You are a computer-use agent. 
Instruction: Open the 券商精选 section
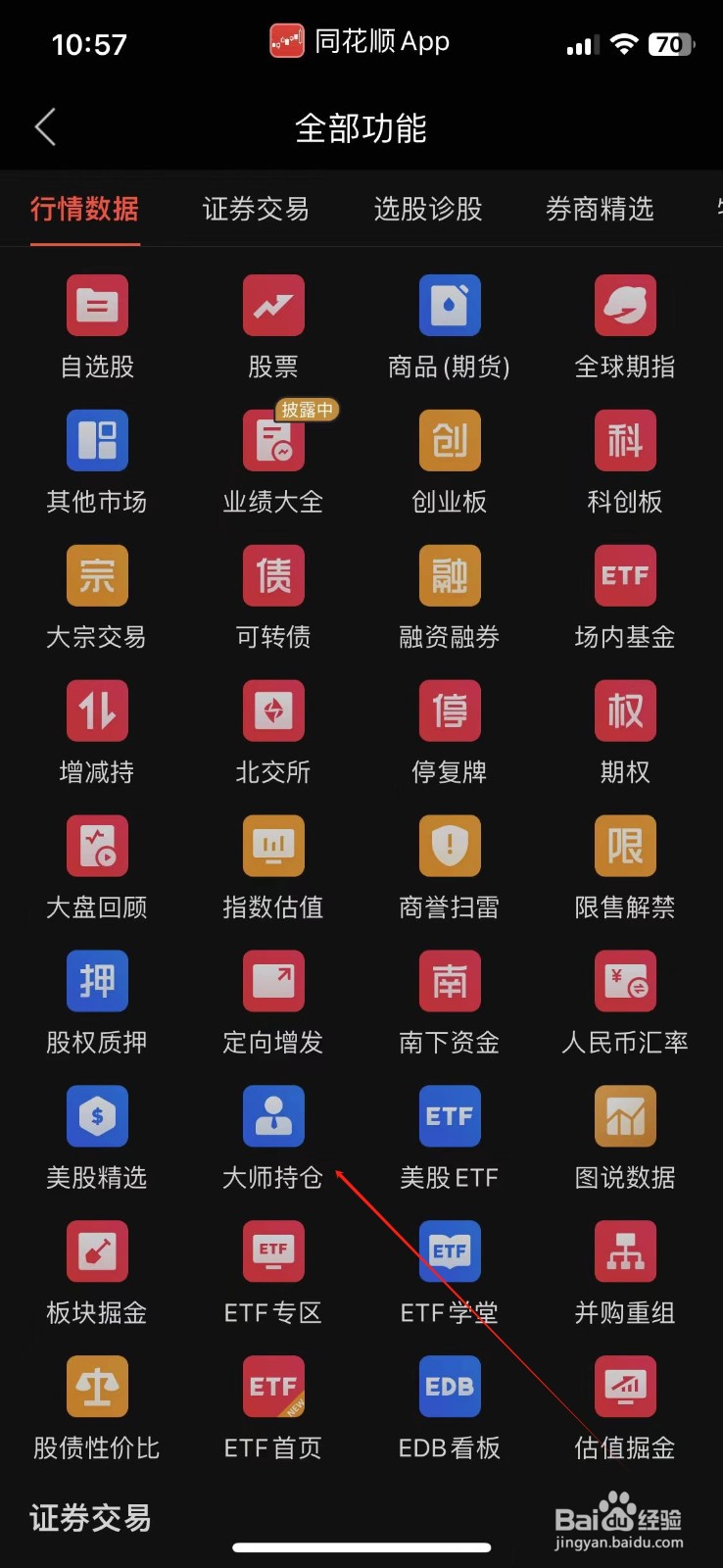(x=600, y=209)
